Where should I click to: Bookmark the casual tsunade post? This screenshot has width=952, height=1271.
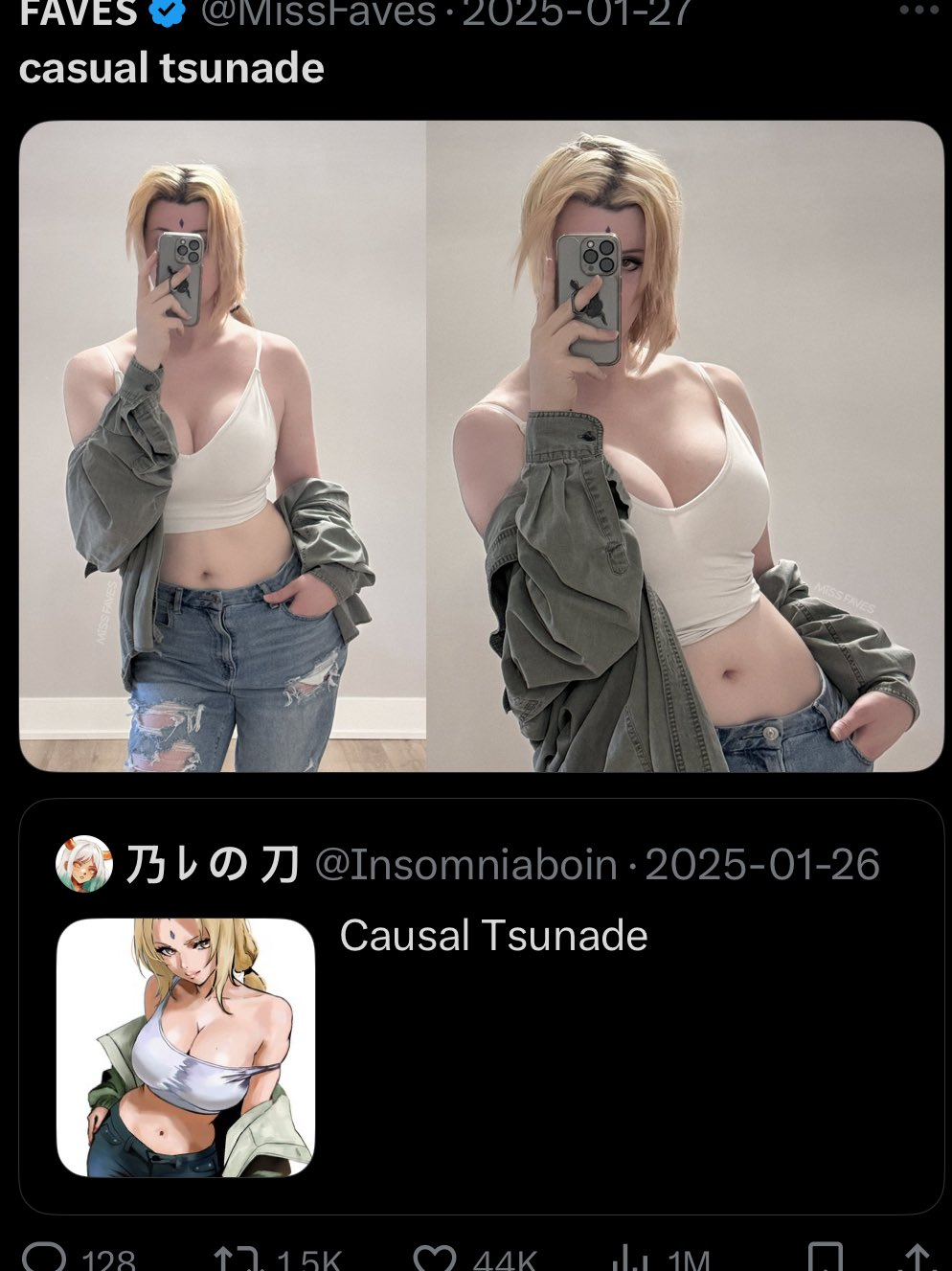(x=825, y=1259)
